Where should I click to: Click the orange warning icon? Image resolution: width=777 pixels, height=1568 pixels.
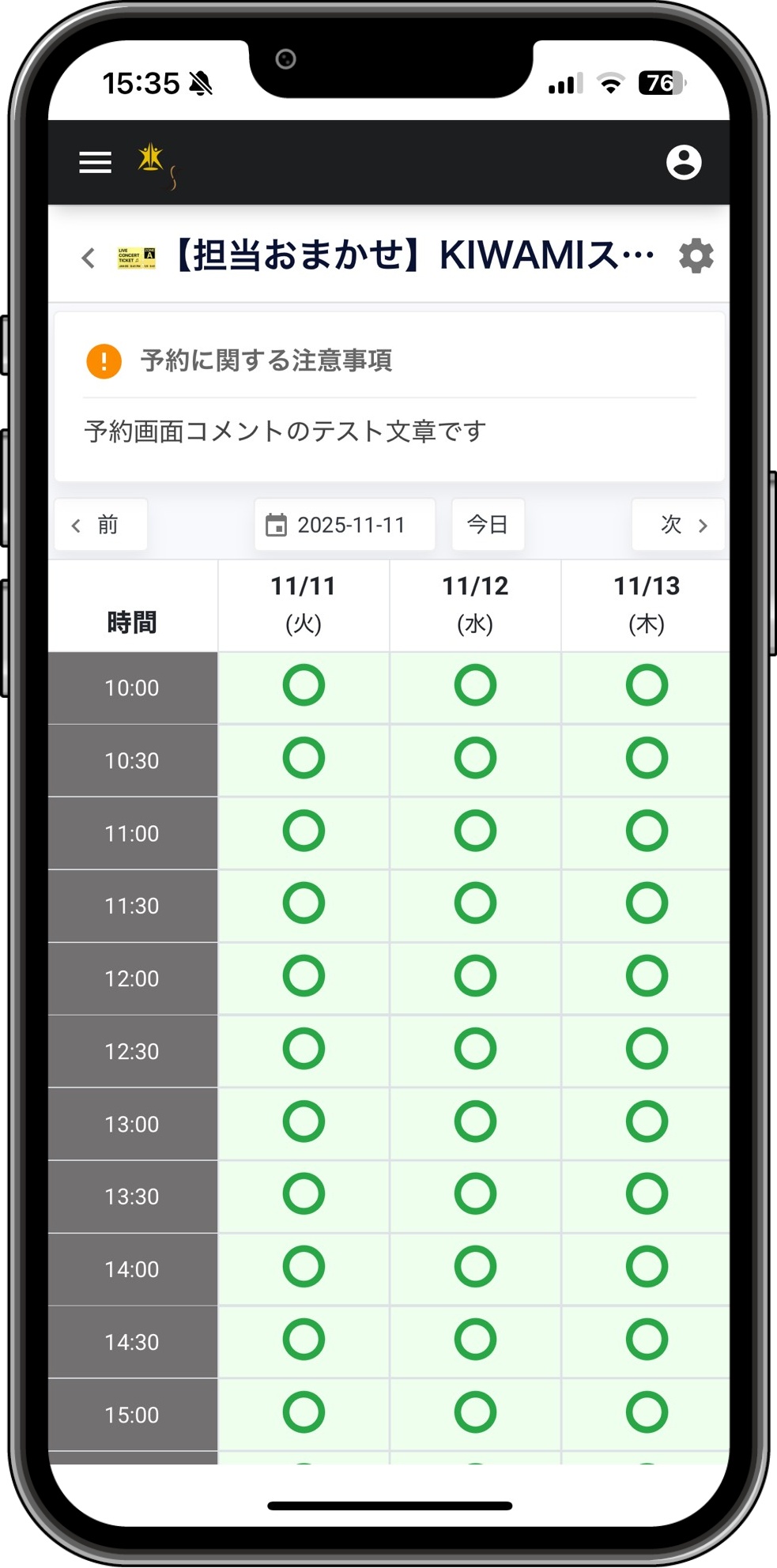tap(103, 361)
